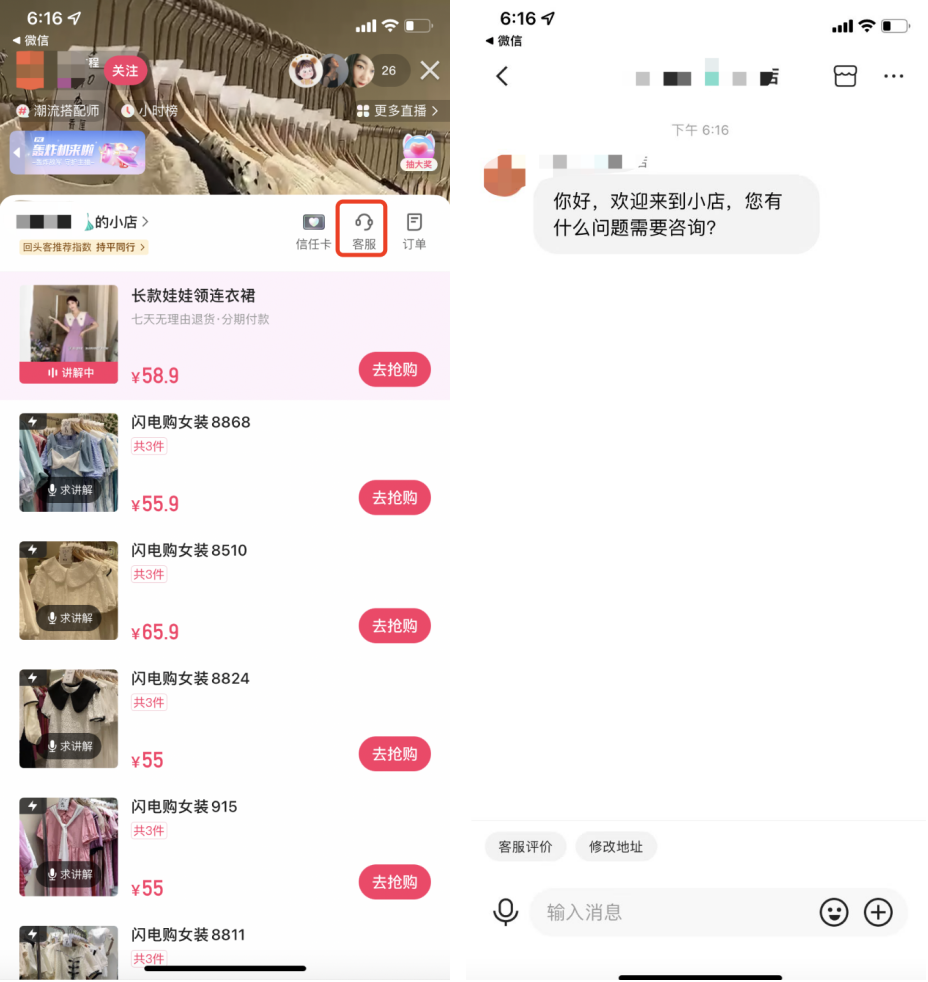
Task: Open the emoji picker in chat
Action: [x=834, y=912]
